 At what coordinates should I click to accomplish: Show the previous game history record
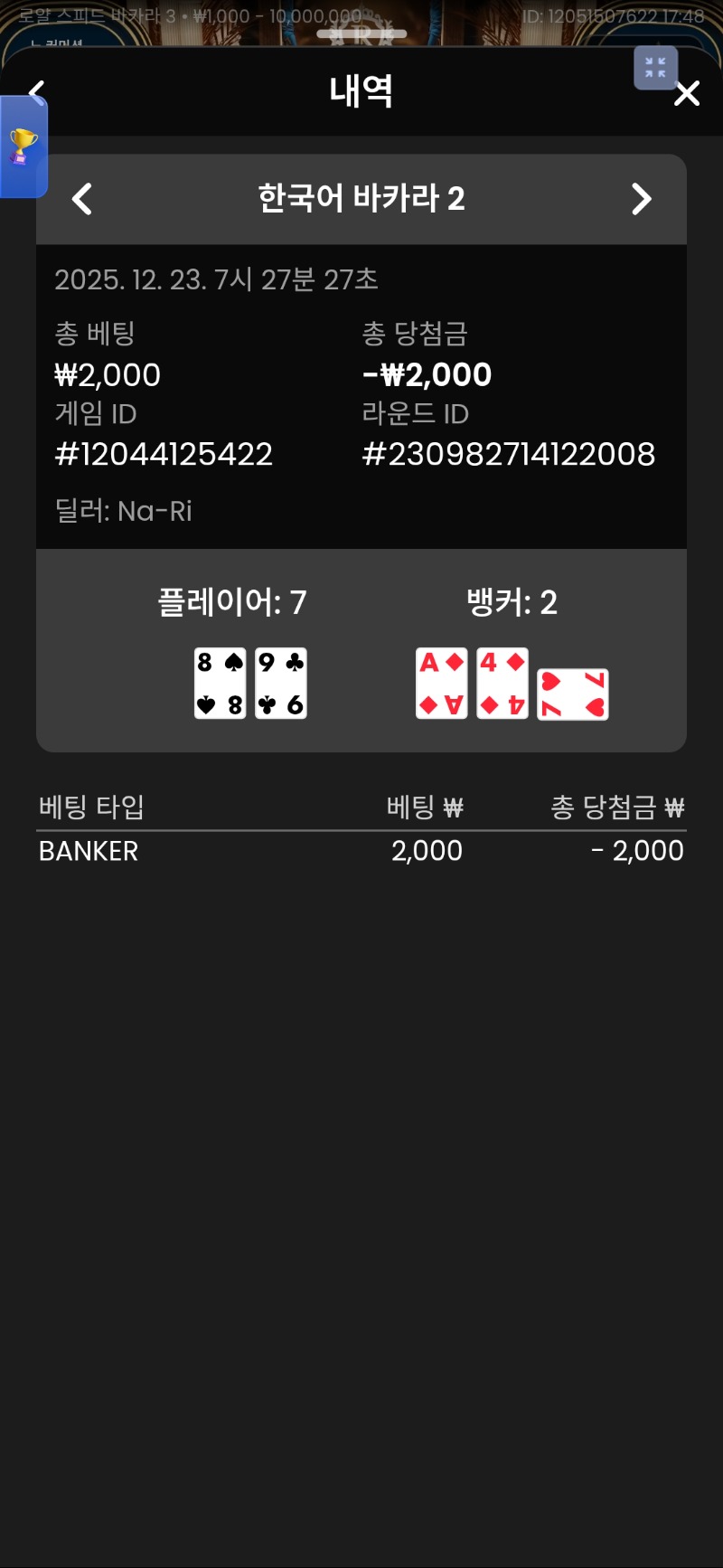point(82,199)
